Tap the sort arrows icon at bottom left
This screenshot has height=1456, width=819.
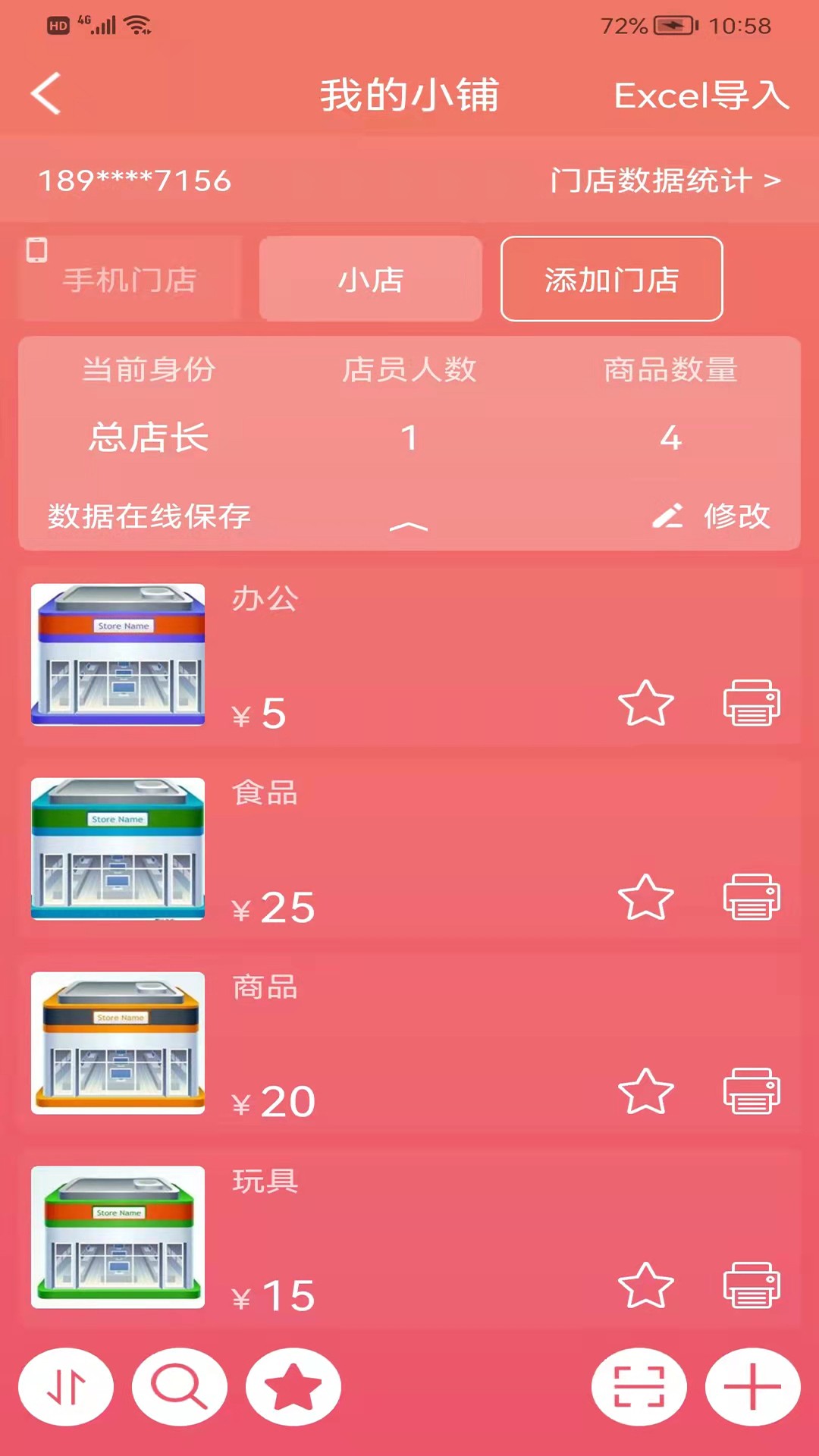point(66,1386)
